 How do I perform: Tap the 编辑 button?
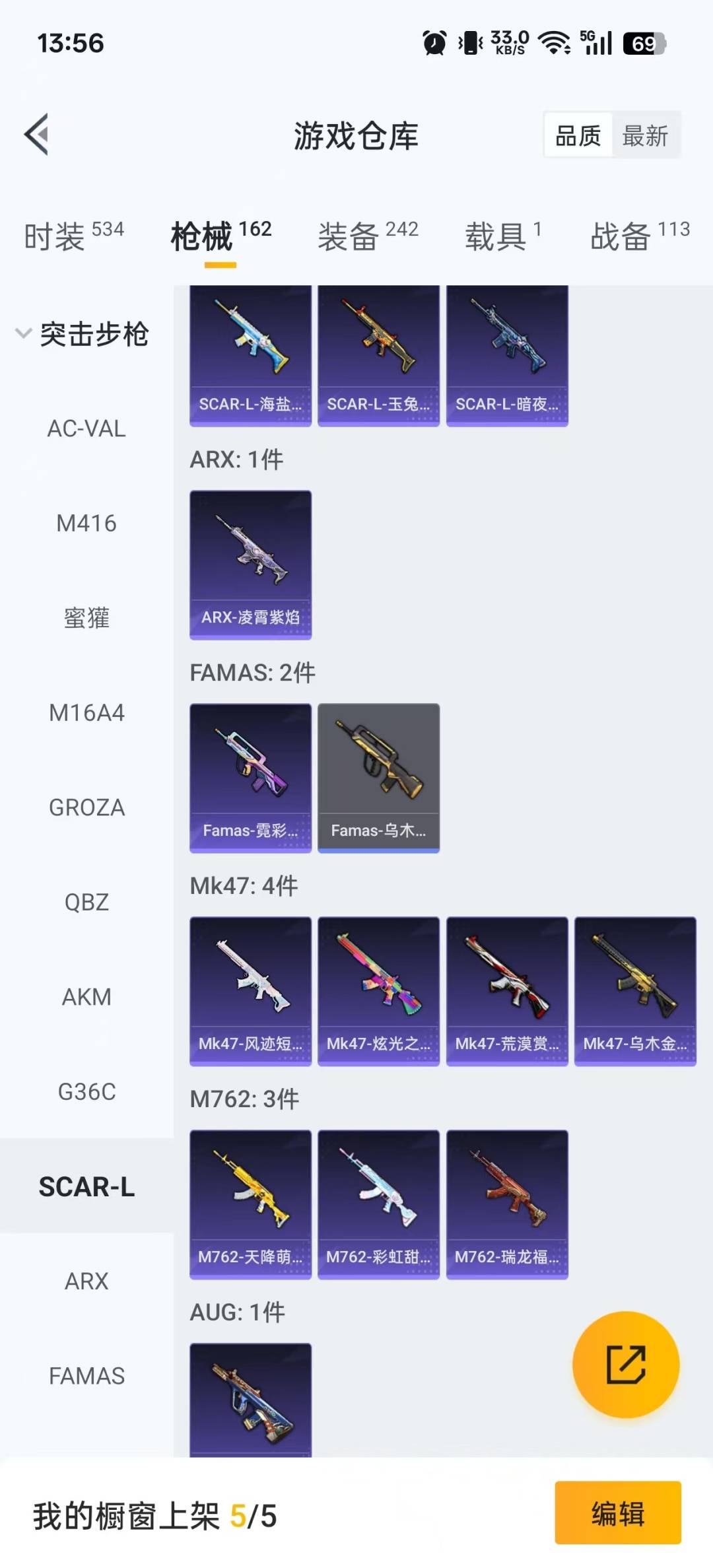617,1513
